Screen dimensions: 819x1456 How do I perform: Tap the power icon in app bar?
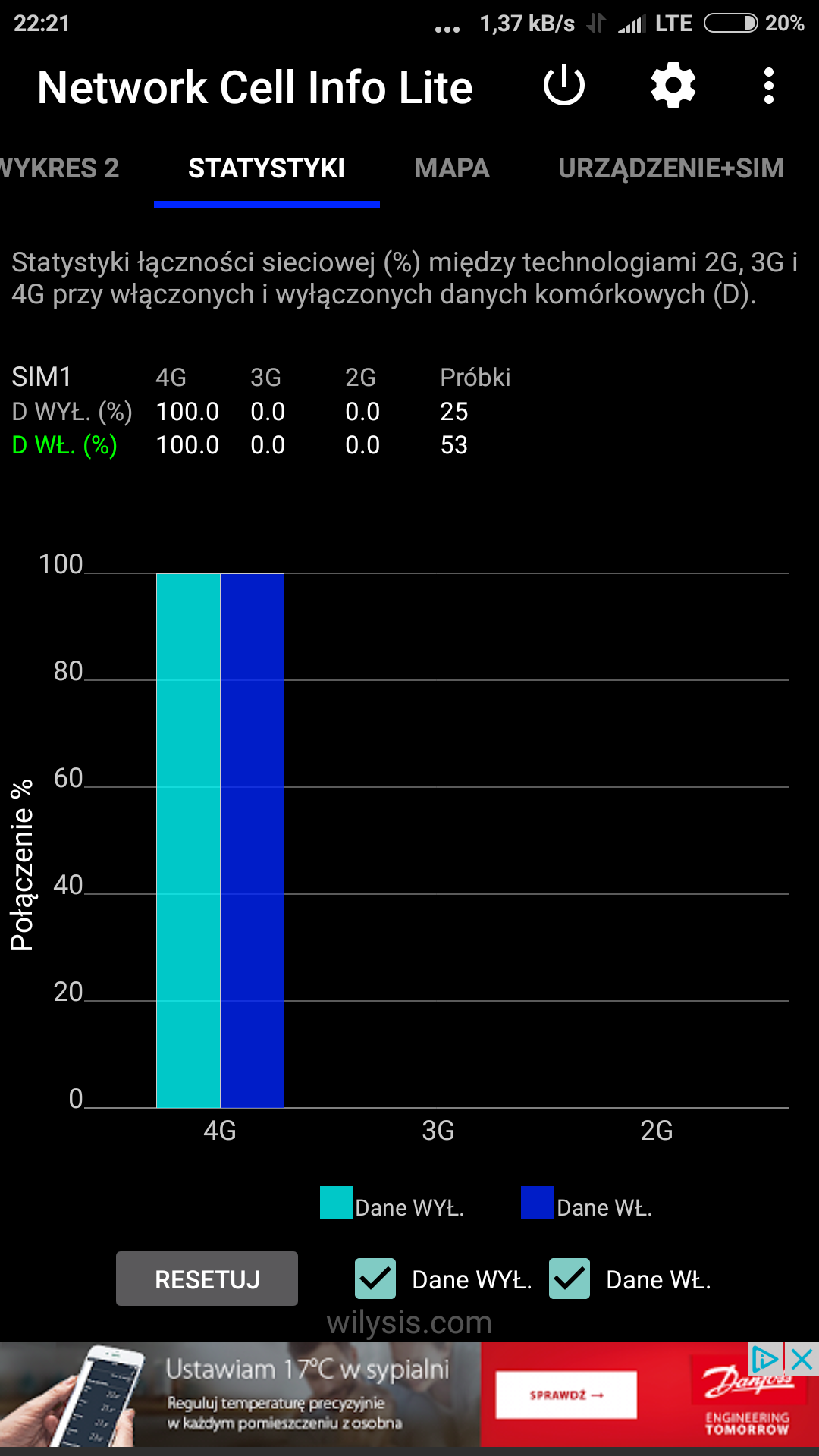pyautogui.click(x=564, y=86)
